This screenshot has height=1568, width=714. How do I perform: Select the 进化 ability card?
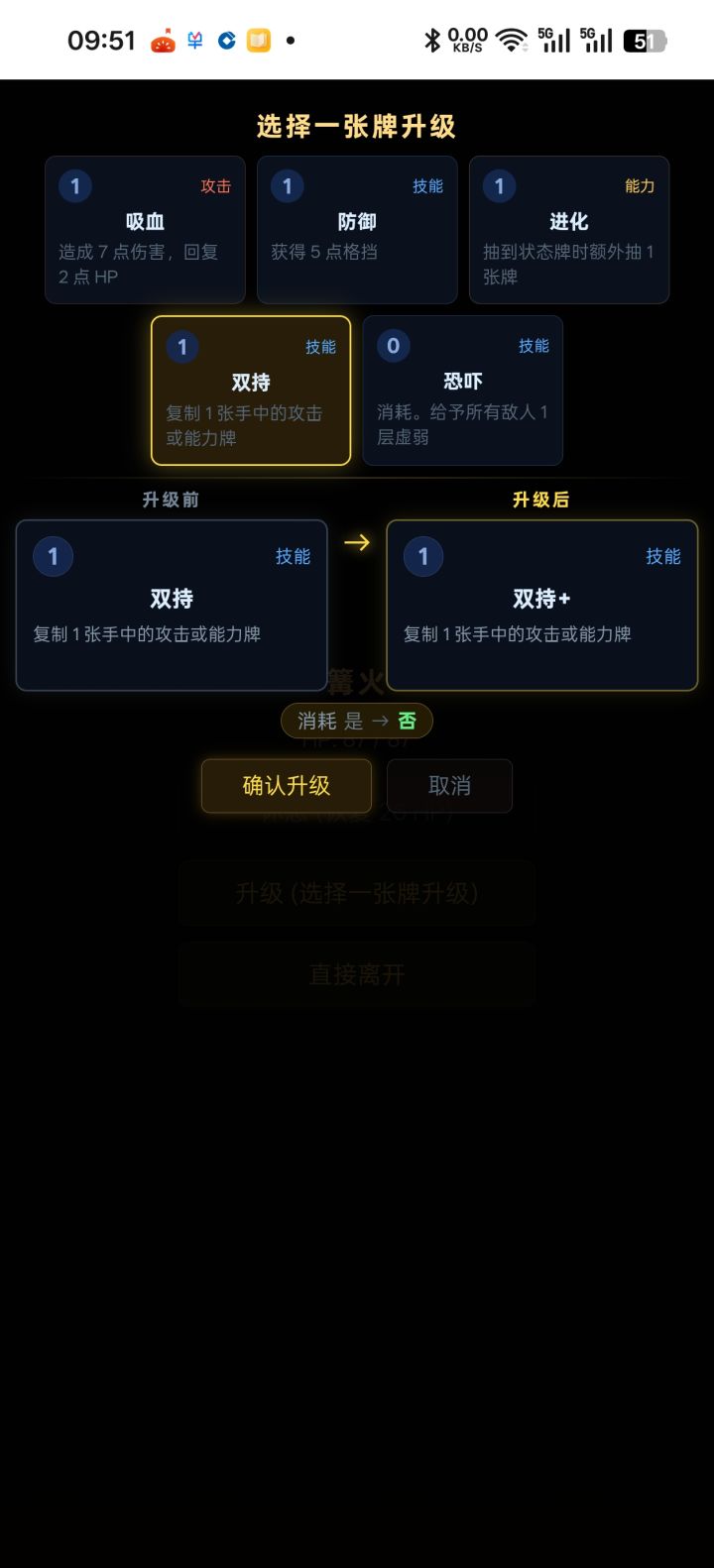coord(569,230)
